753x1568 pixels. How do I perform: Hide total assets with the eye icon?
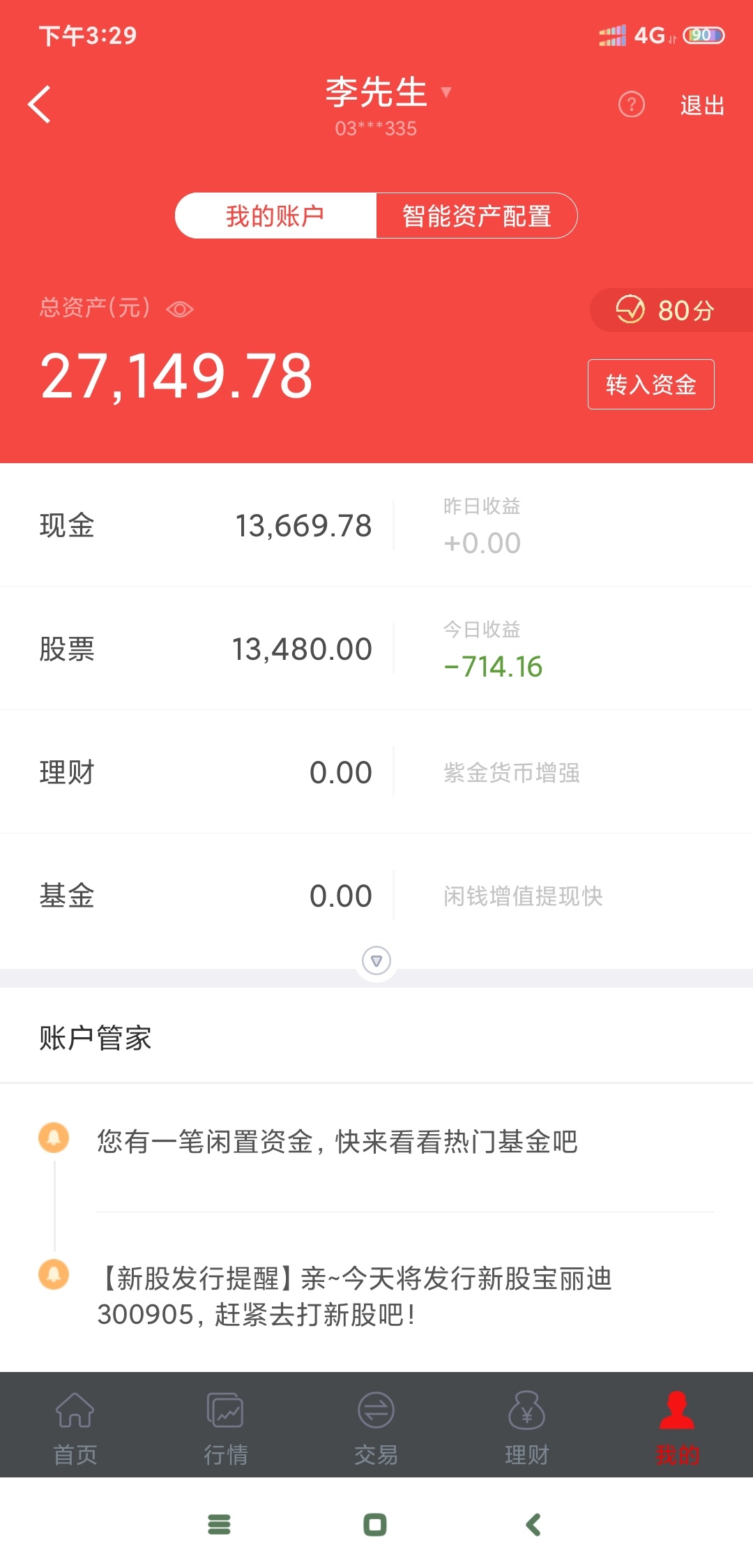(x=180, y=309)
